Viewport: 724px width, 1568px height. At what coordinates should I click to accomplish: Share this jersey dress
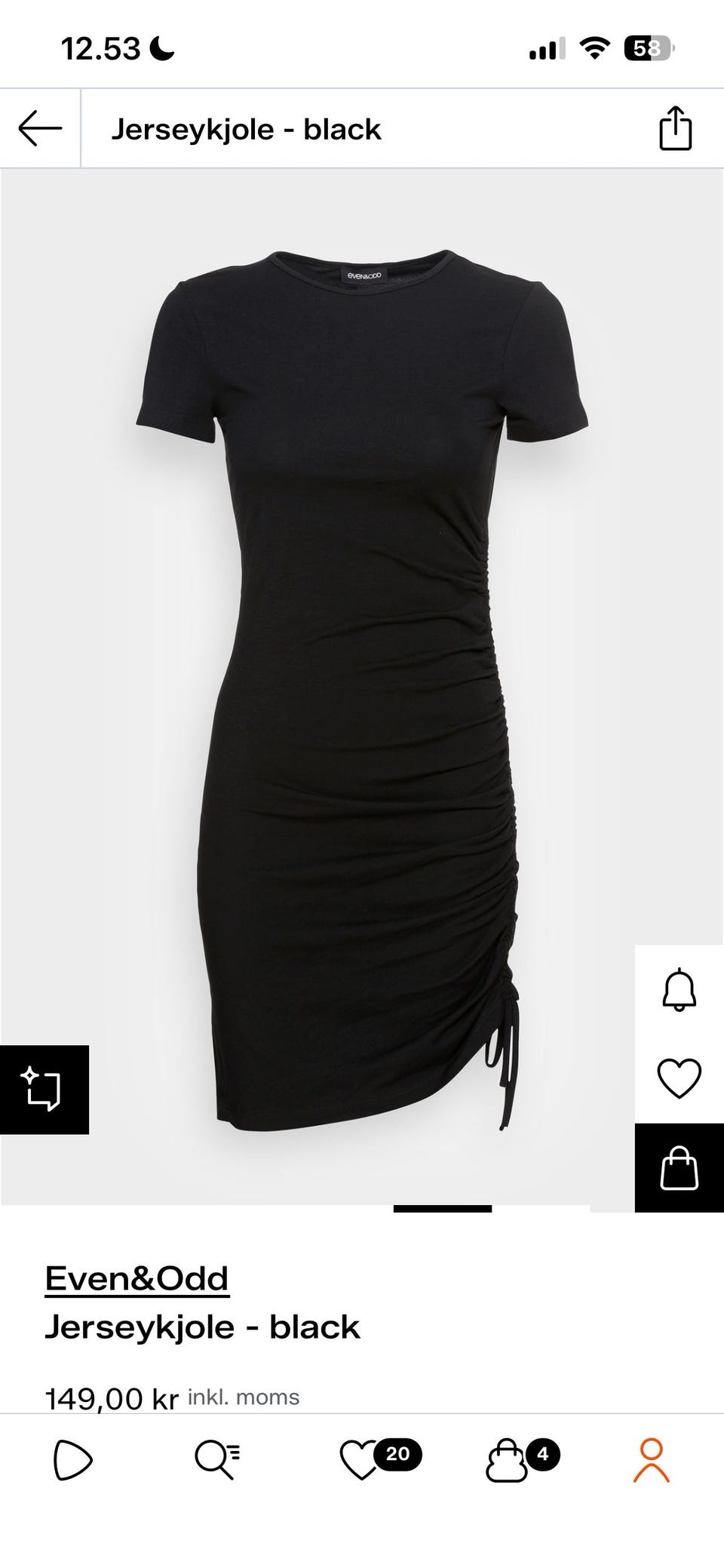click(x=675, y=129)
